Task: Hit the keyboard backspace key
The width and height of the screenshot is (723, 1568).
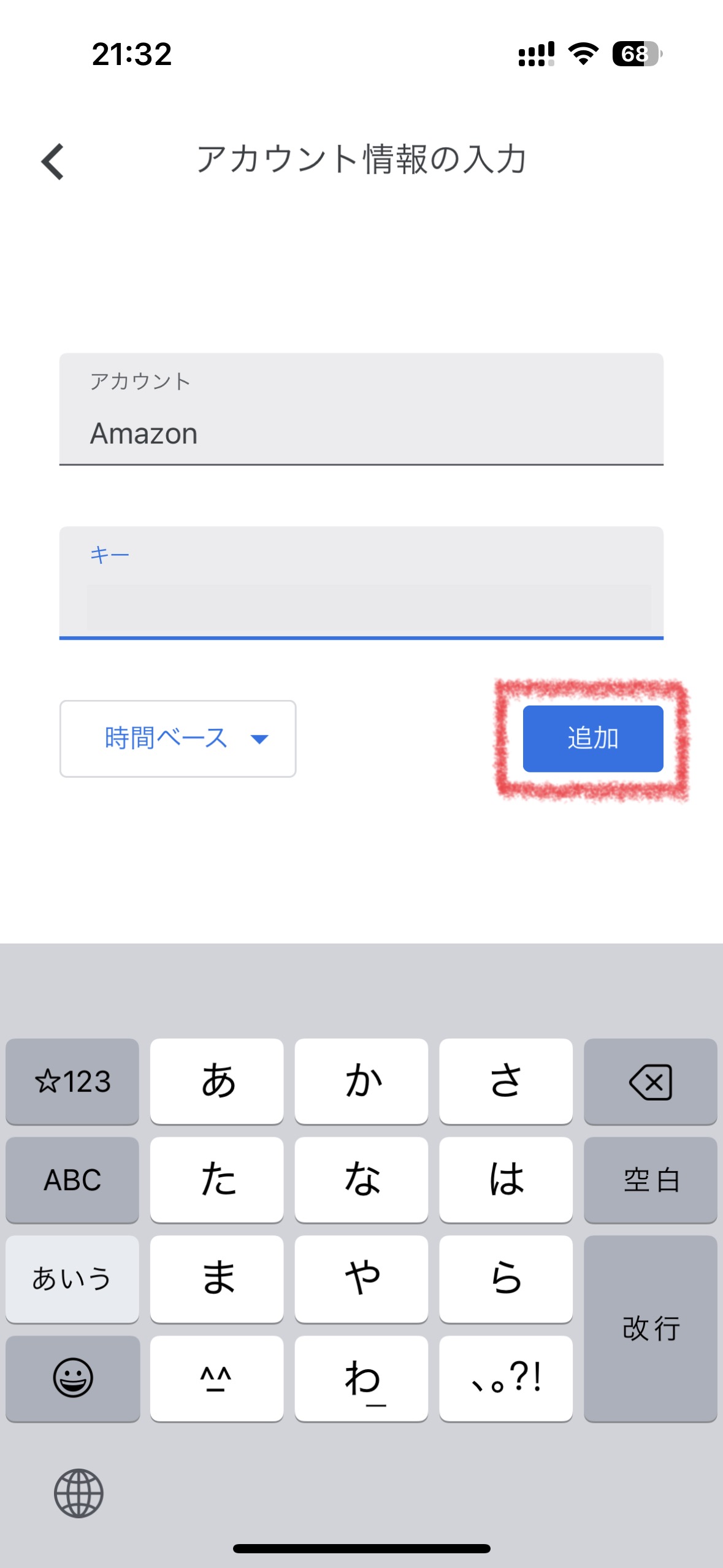Action: pyautogui.click(x=651, y=1082)
